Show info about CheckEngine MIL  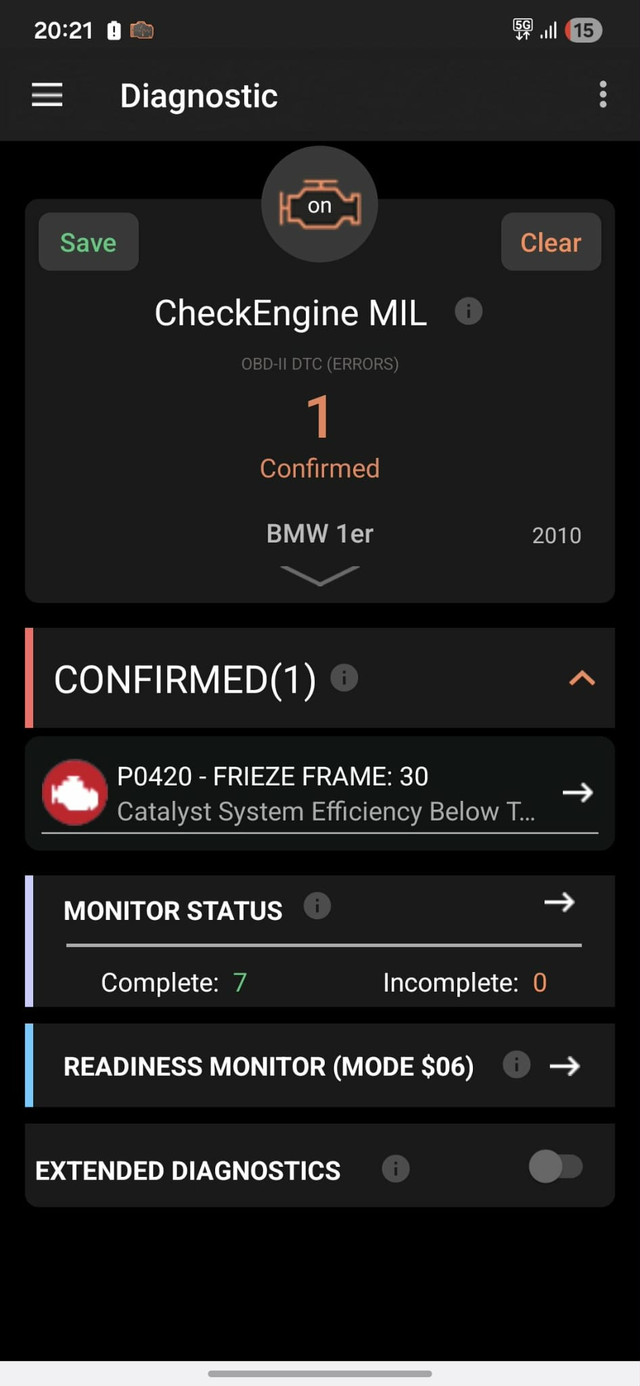[x=468, y=311]
